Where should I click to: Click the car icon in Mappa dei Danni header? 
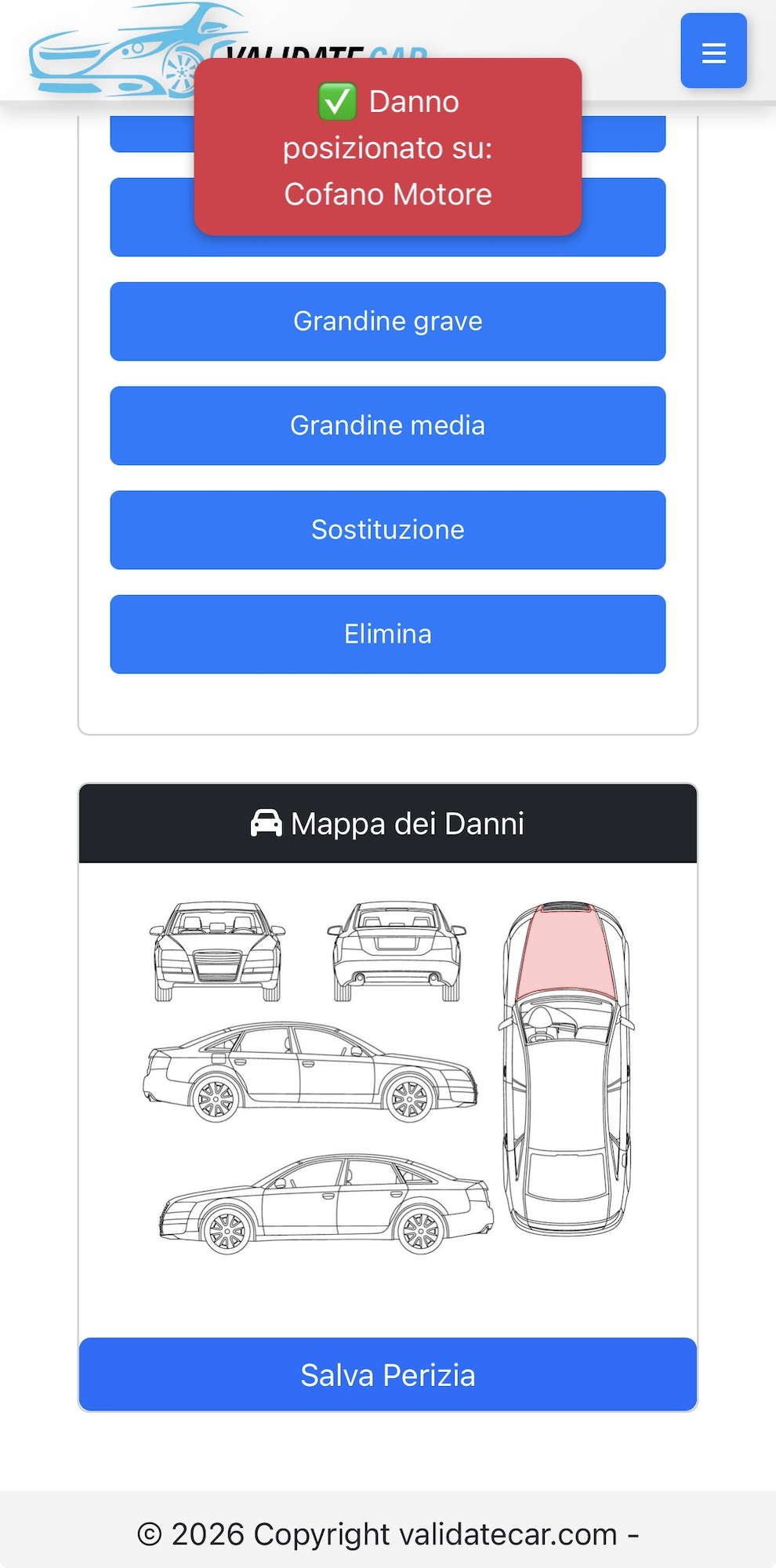(x=267, y=824)
